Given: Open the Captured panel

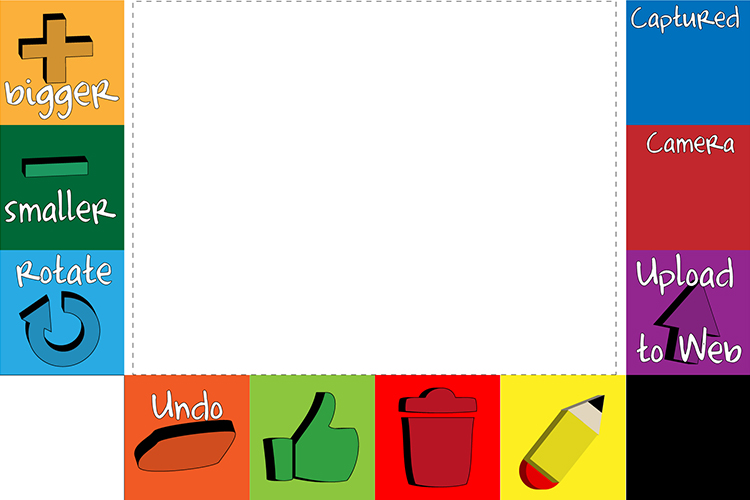Looking at the screenshot, I should coord(687,61).
